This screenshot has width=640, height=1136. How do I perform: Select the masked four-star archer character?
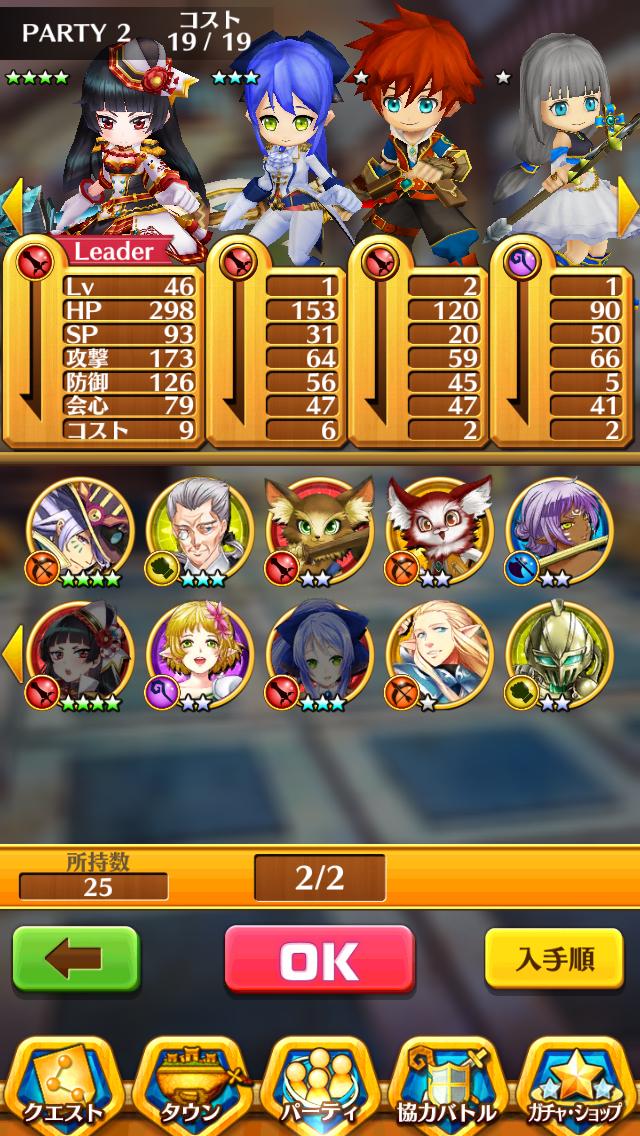point(80,532)
